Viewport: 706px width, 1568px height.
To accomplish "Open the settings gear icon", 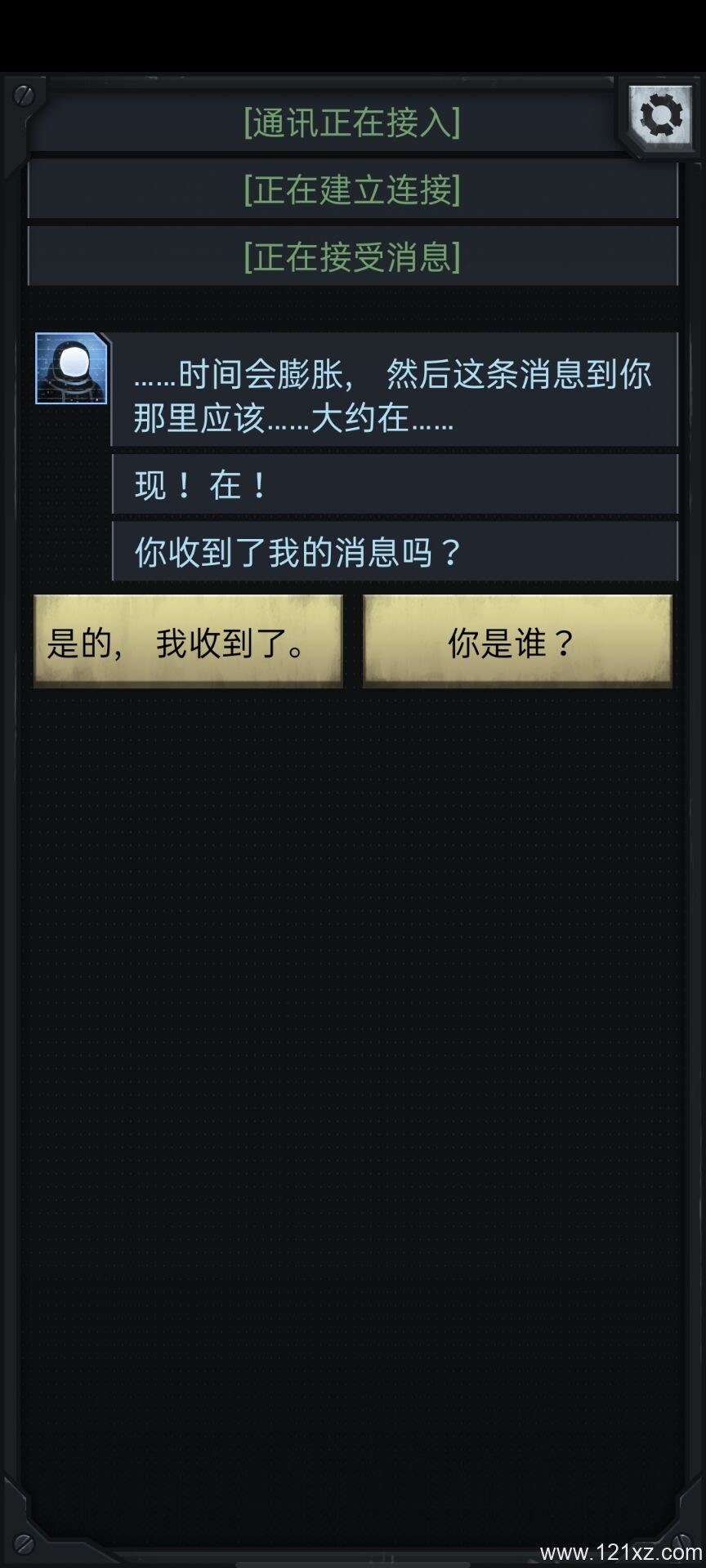I will click(x=660, y=115).
